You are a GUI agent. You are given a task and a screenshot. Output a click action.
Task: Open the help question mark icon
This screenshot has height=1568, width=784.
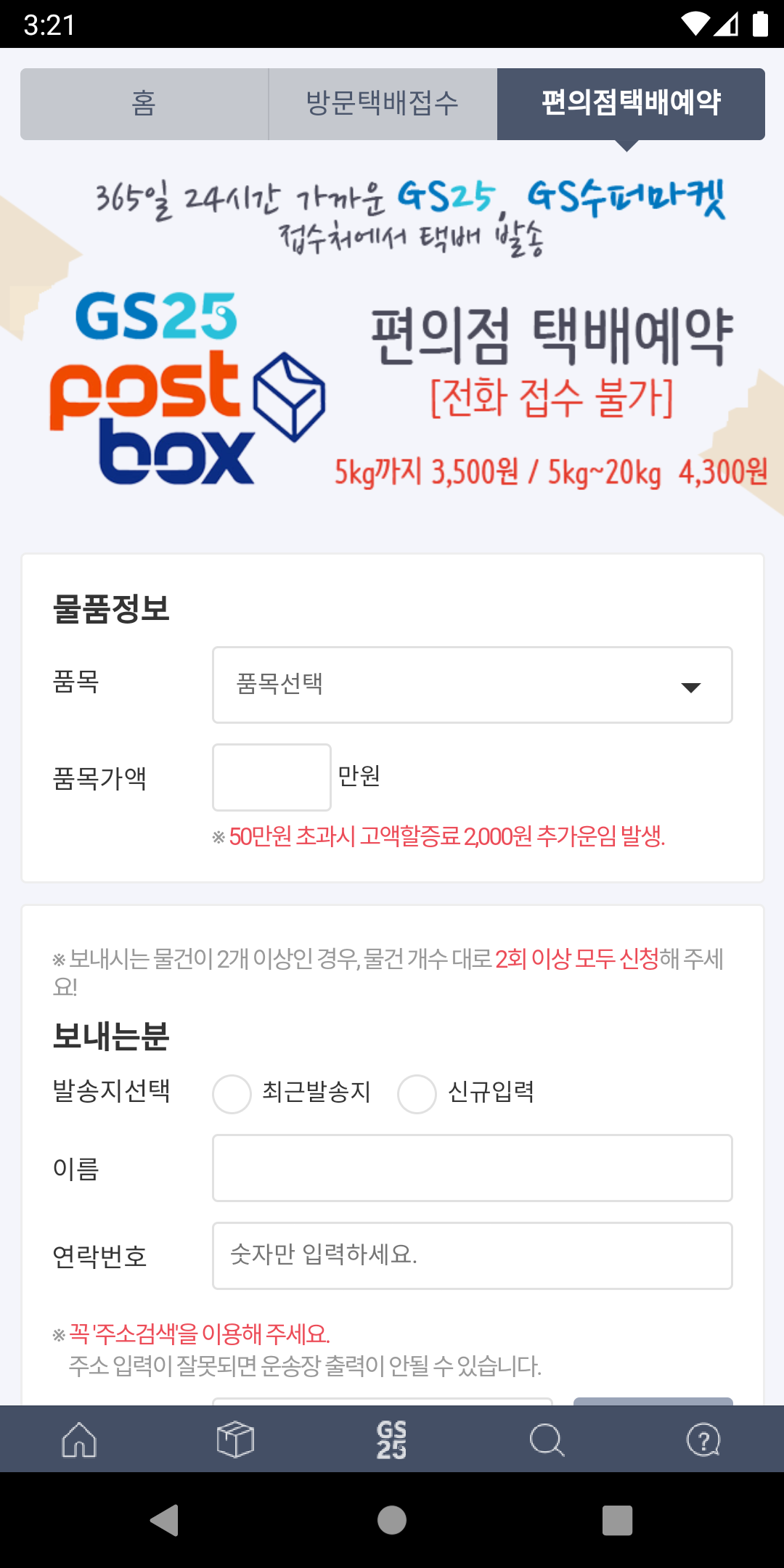(703, 1440)
